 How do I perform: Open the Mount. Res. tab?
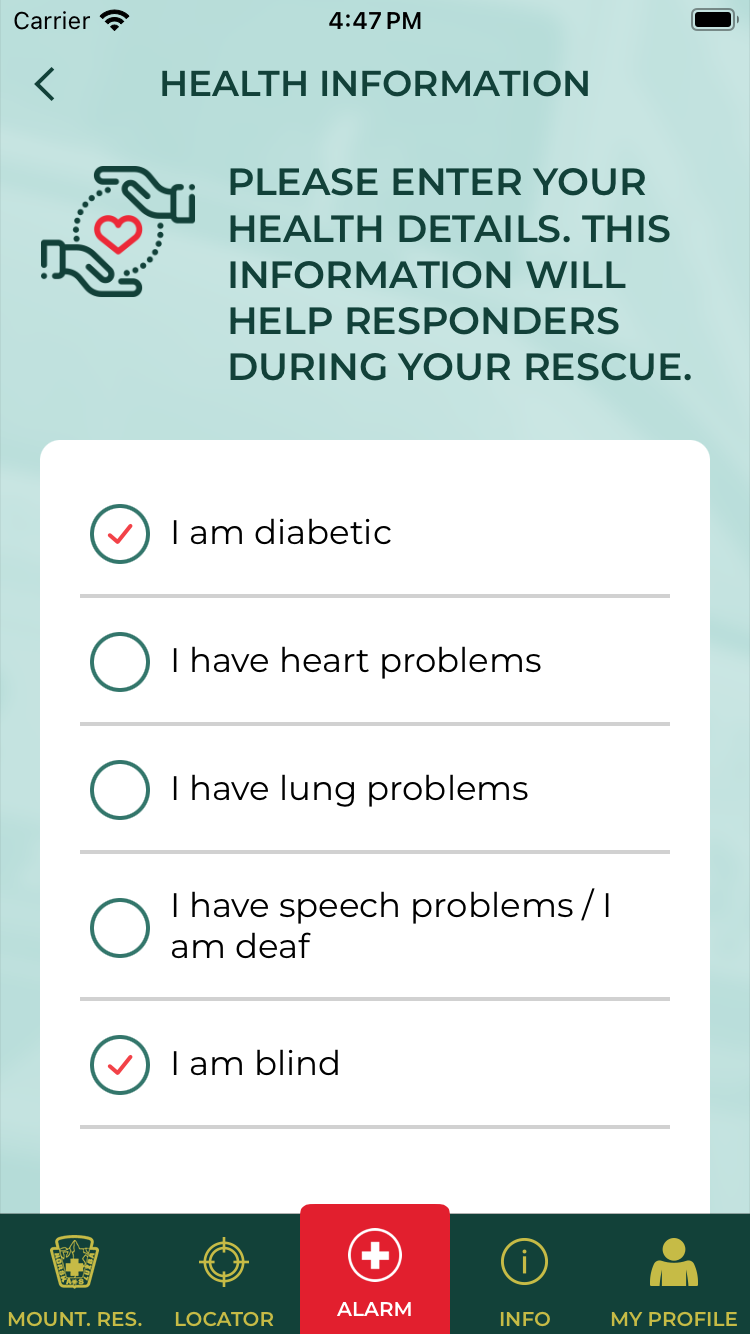pyautogui.click(x=75, y=1275)
